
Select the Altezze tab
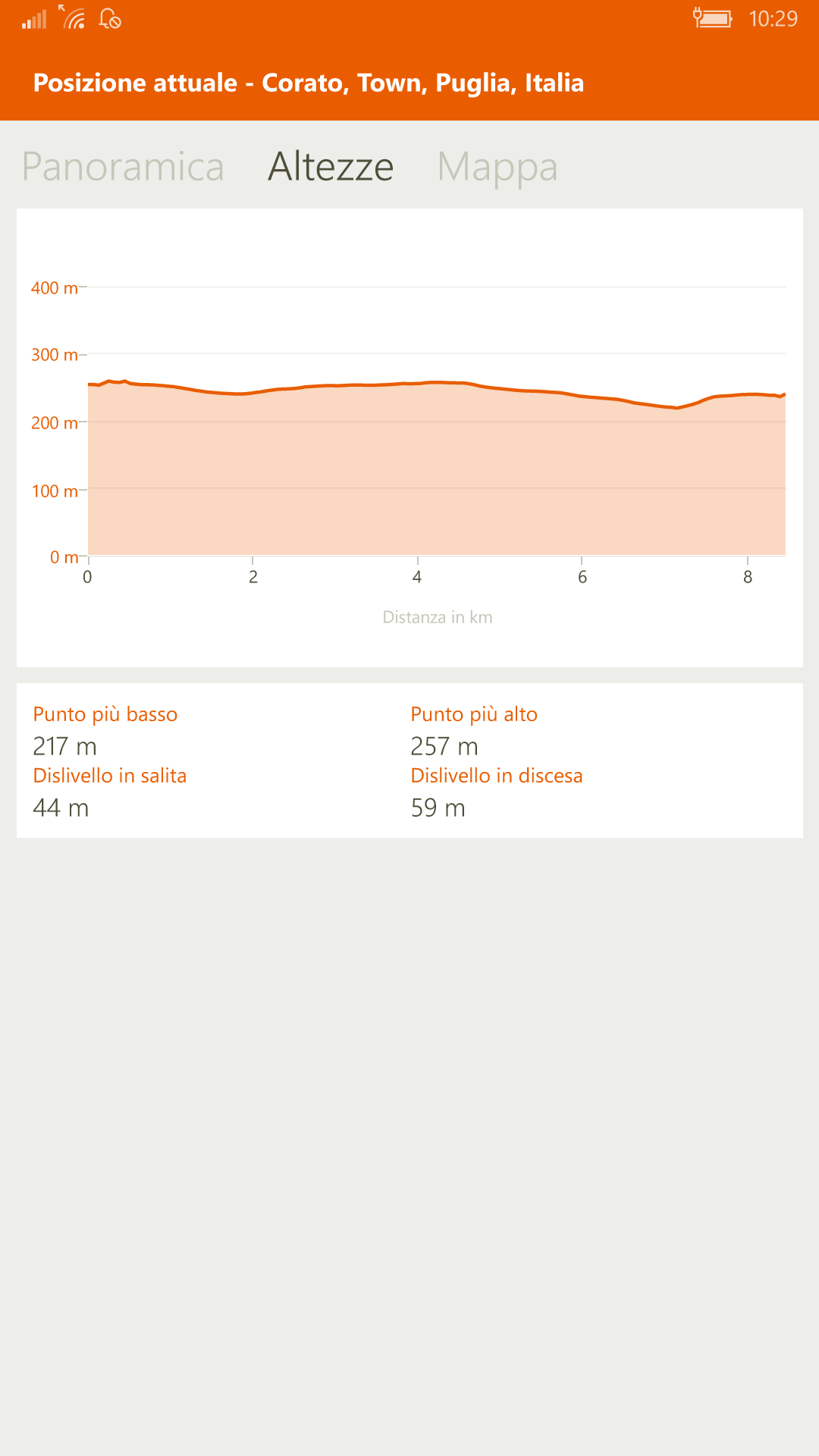coord(331,166)
